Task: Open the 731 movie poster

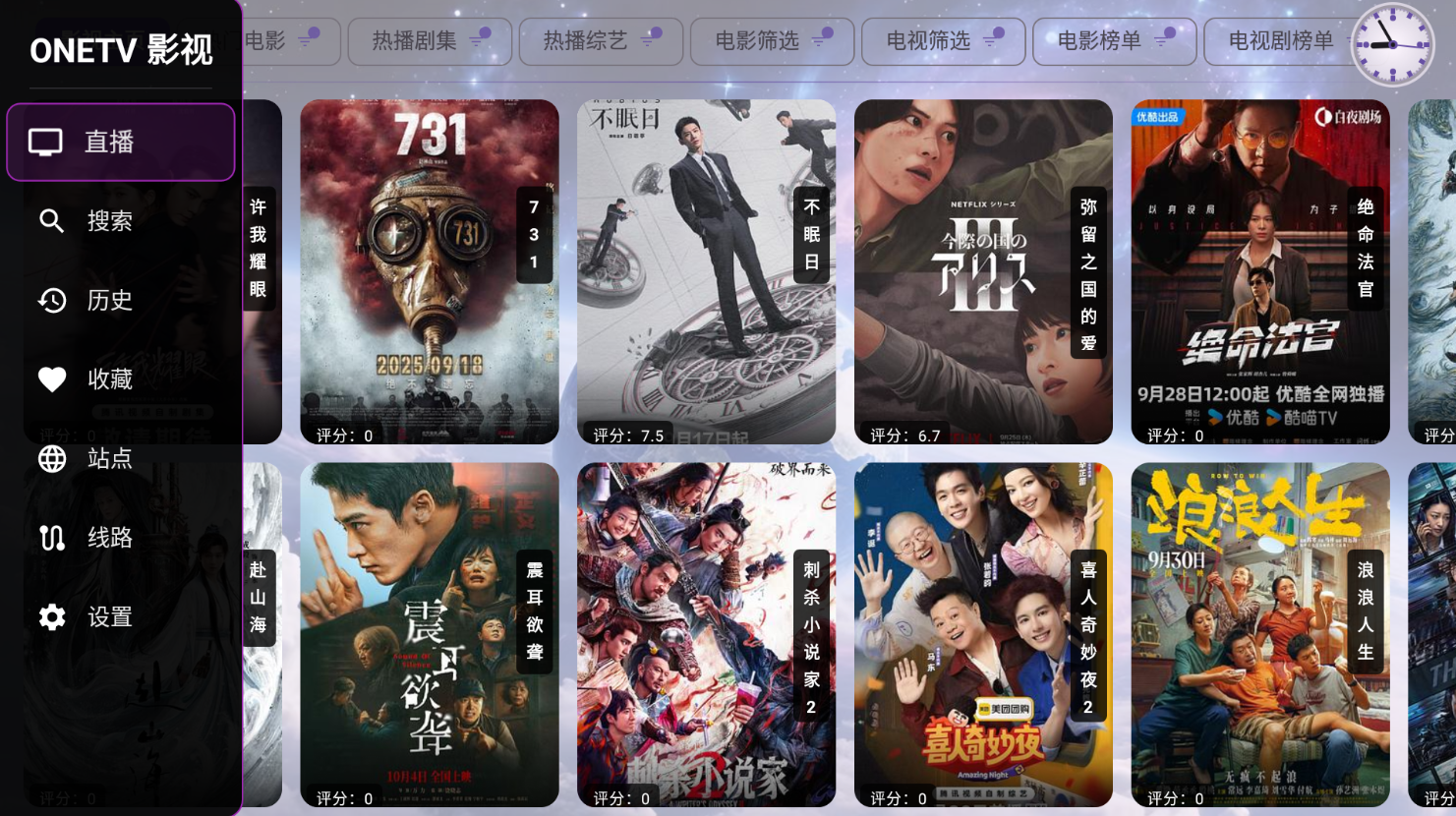Action: point(429,271)
